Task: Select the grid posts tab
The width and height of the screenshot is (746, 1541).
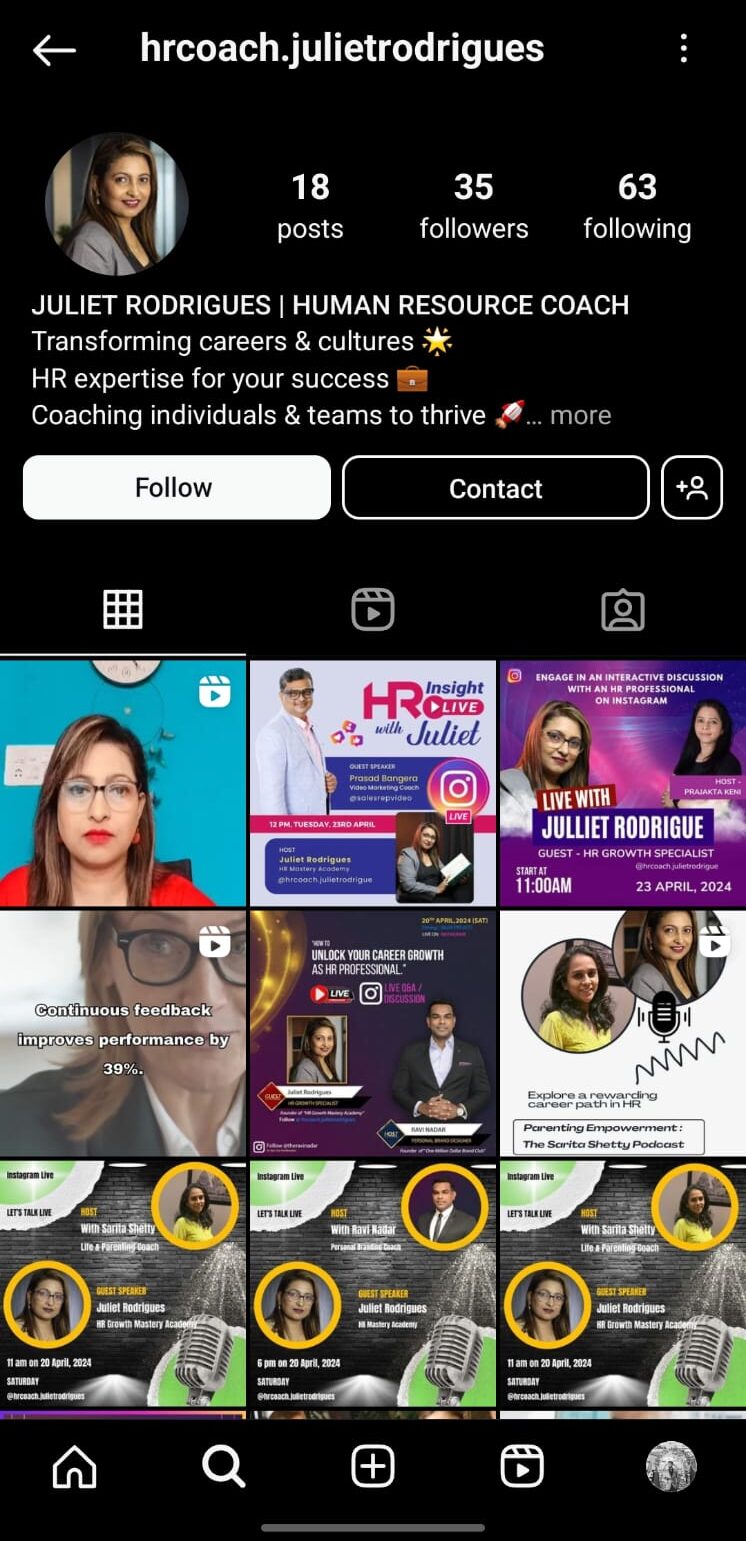Action: pos(123,609)
